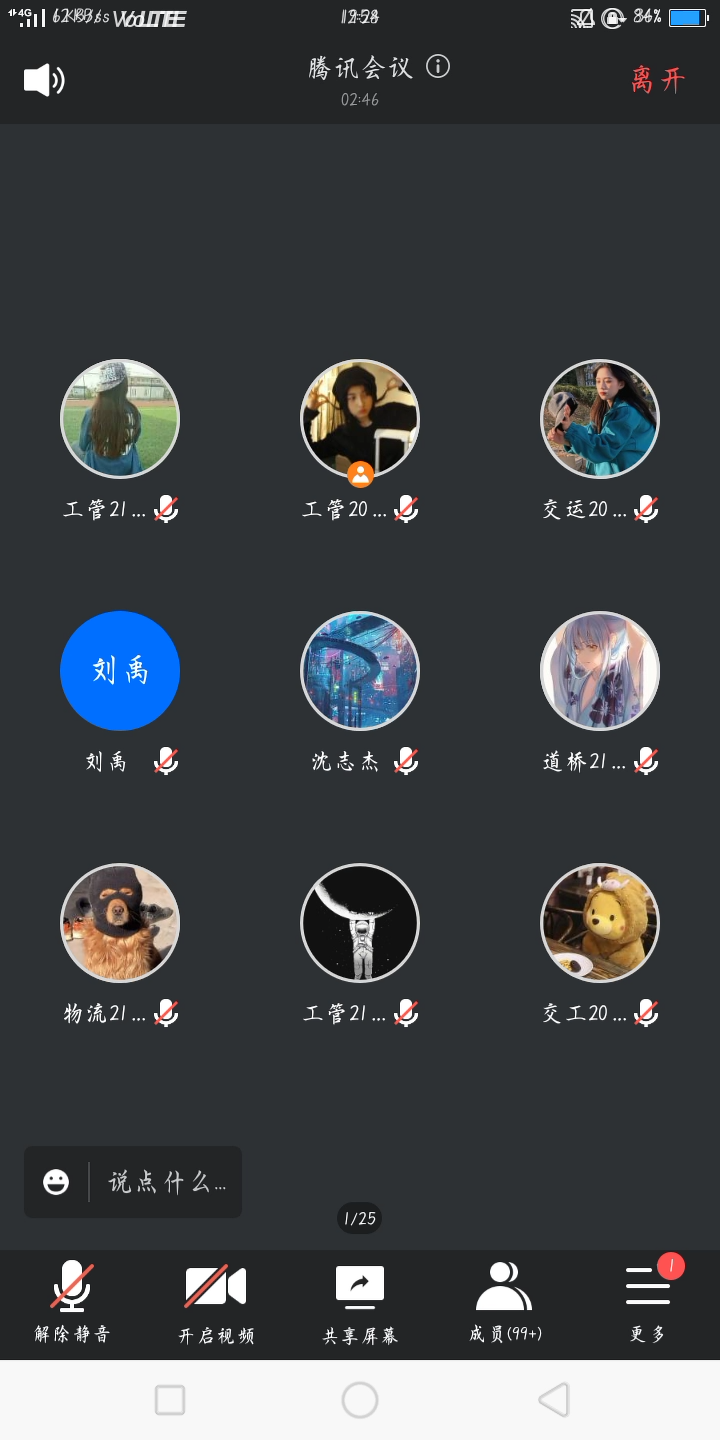Image resolution: width=720 pixels, height=1440 pixels.
Task: Turn on camera with 开启视频
Action: coord(216,1302)
